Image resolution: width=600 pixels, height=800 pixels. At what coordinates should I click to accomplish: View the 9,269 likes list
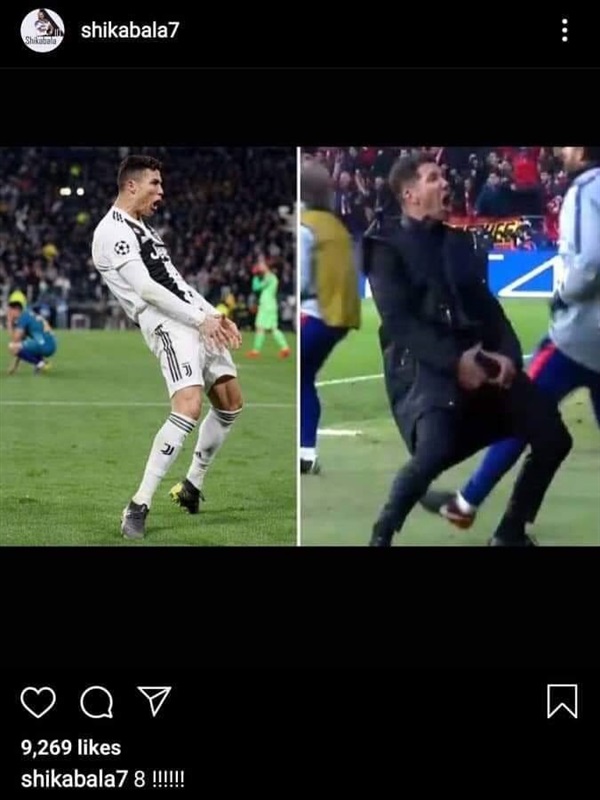[71, 747]
